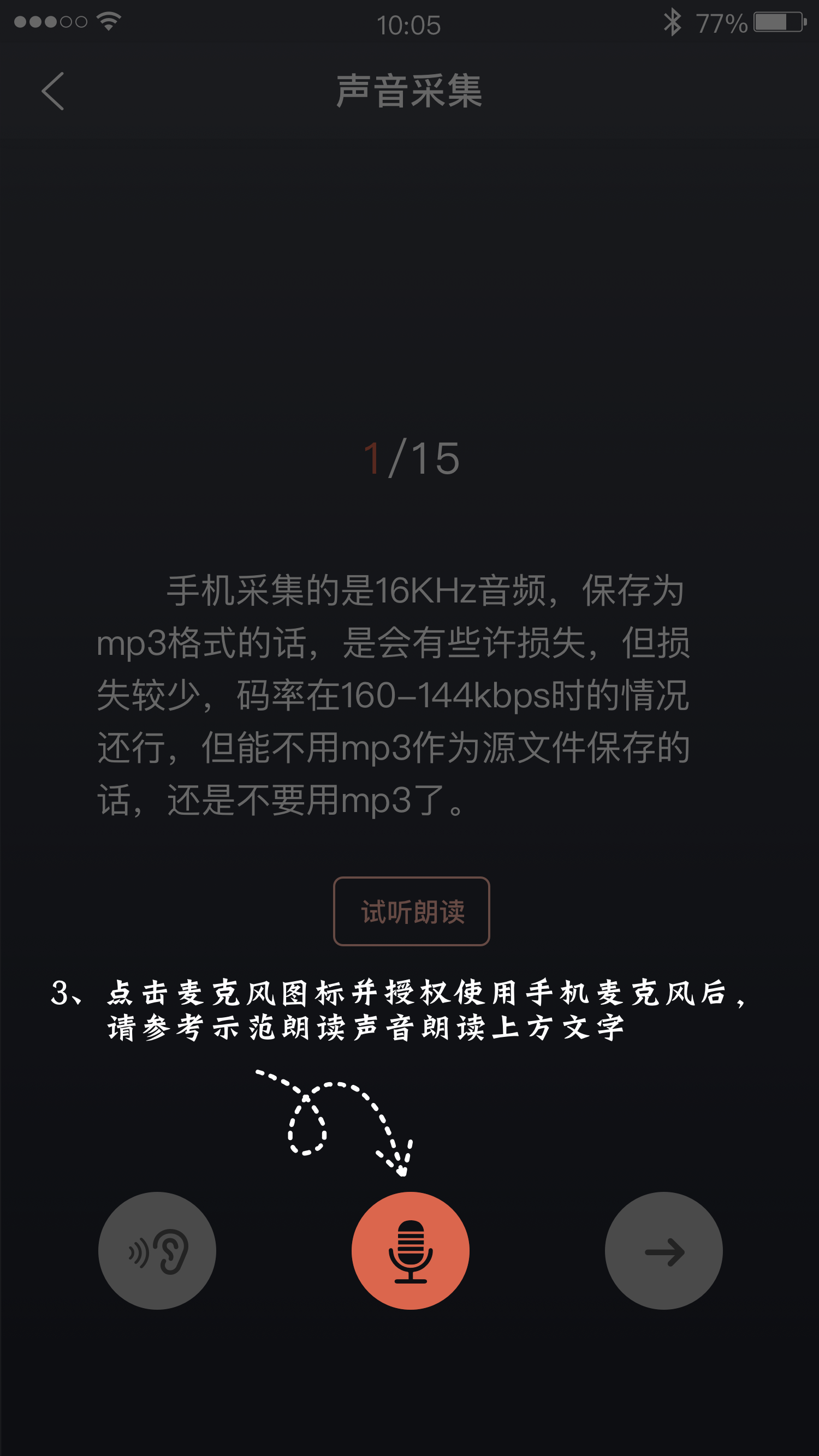This screenshot has height=1456, width=819.
Task: Go back from the 声音采集 screen
Action: 52,91
